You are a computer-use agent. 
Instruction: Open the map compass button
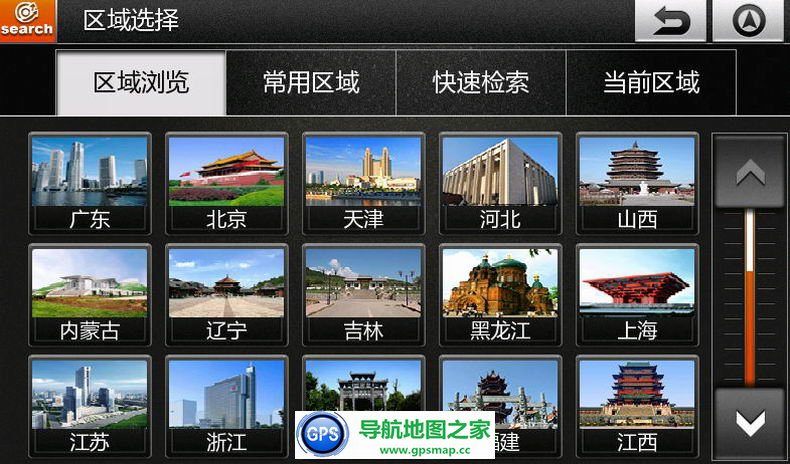tap(748, 21)
